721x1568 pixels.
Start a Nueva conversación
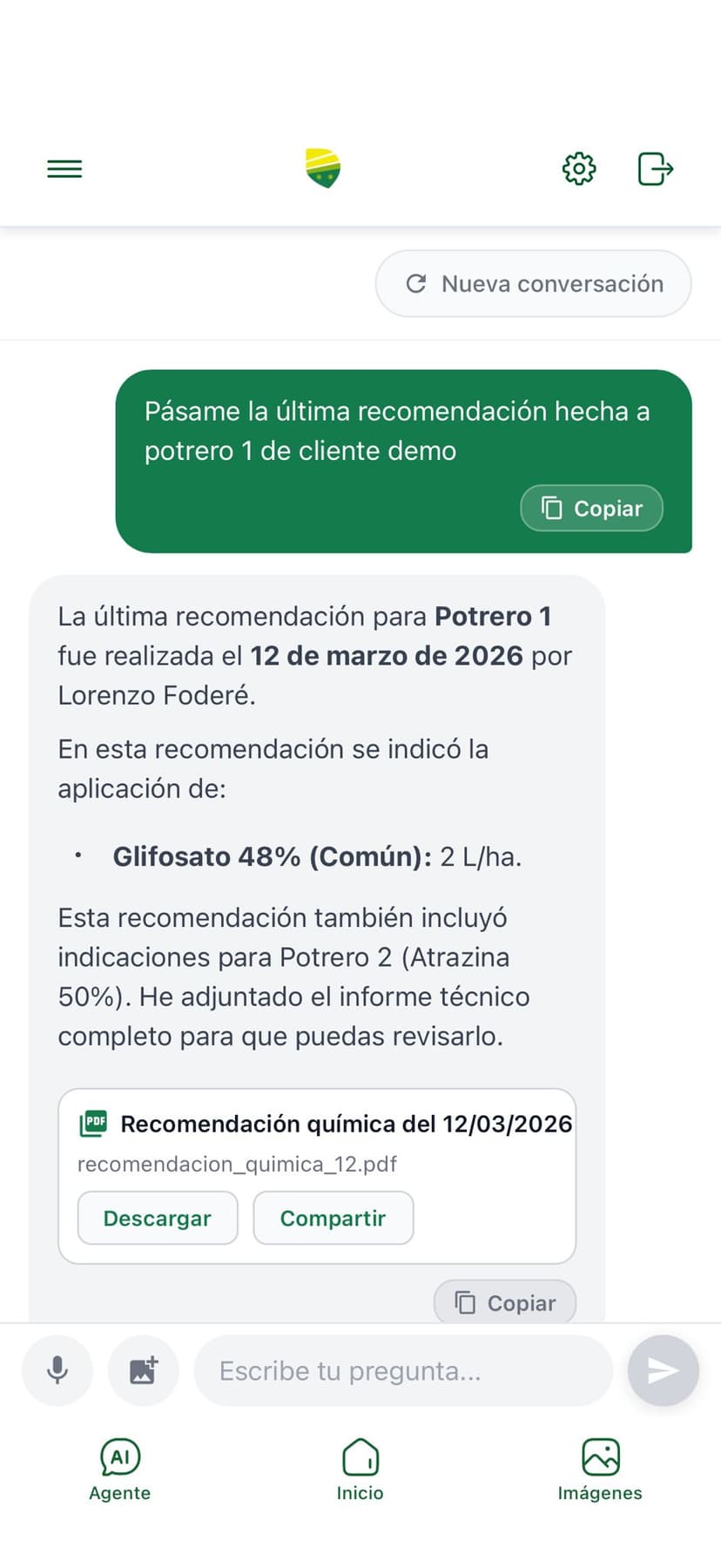(533, 283)
